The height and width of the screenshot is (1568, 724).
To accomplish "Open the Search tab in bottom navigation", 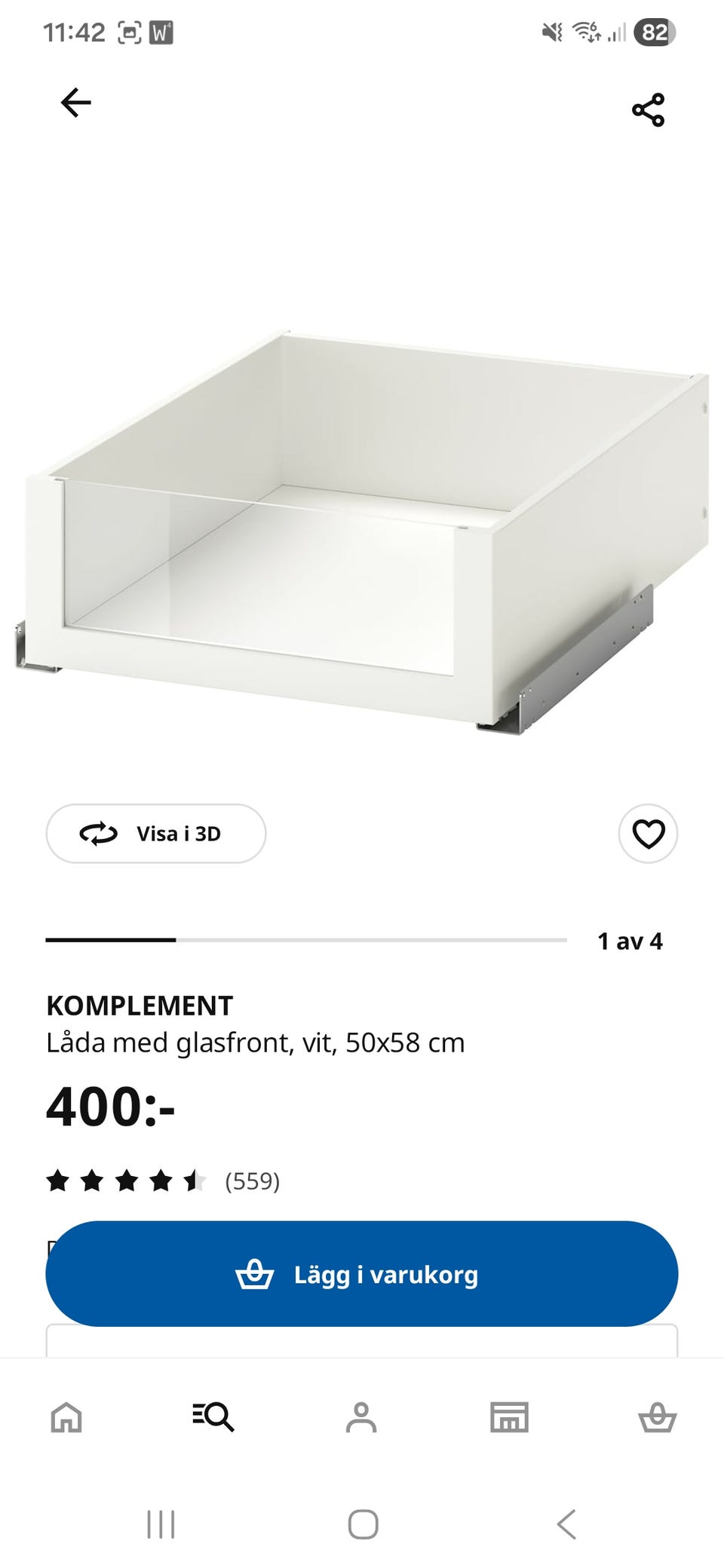I will [x=214, y=1417].
